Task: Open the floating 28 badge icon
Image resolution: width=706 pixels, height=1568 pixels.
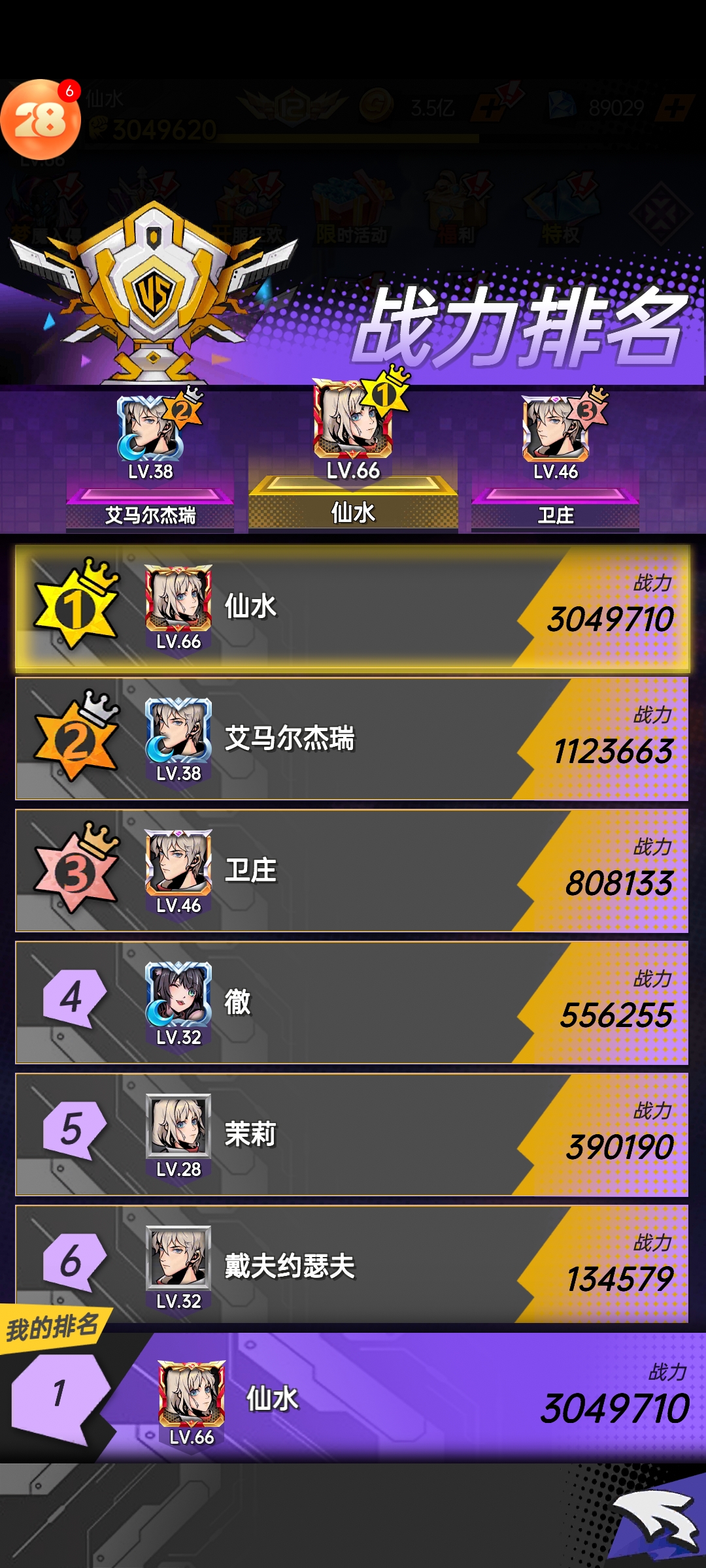Action: (41, 120)
